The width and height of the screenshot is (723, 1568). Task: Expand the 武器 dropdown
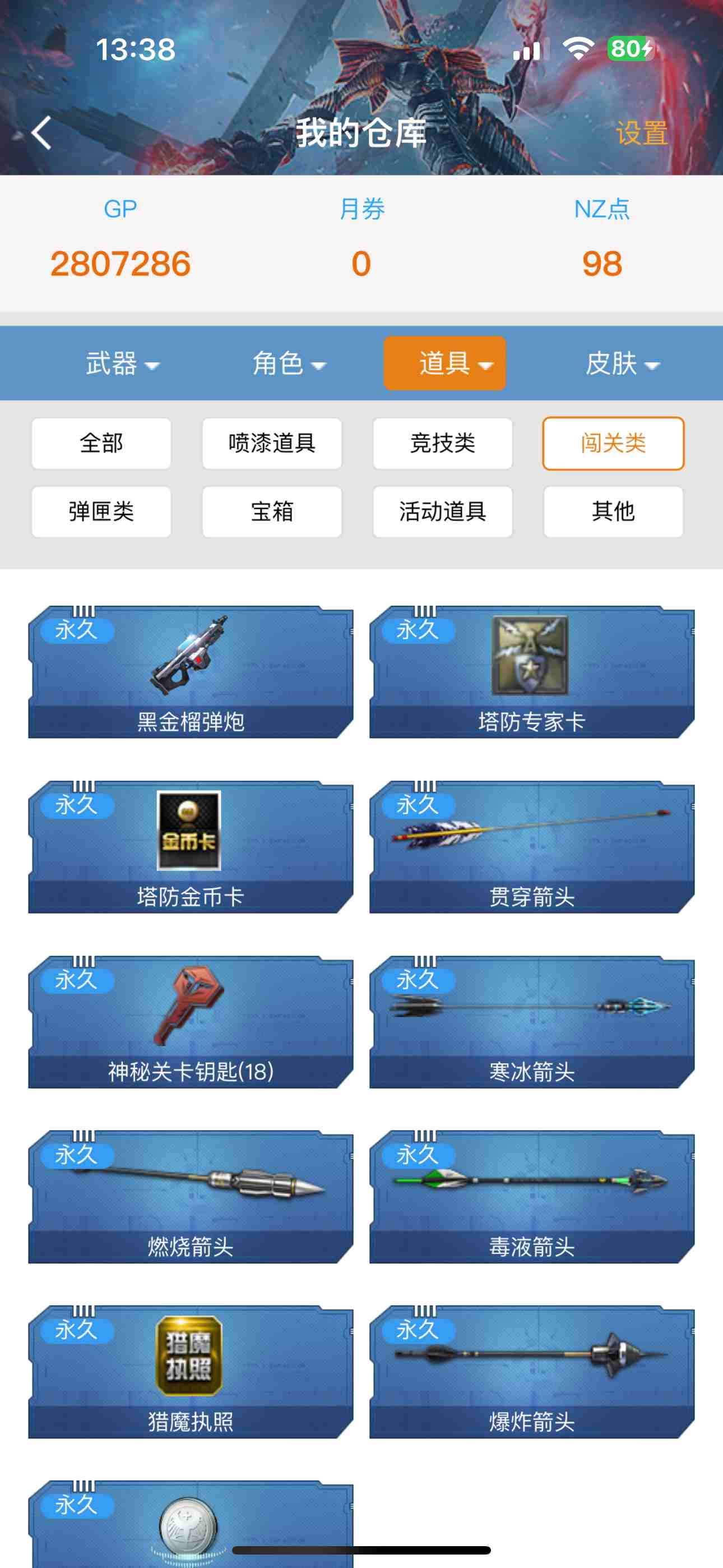122,363
